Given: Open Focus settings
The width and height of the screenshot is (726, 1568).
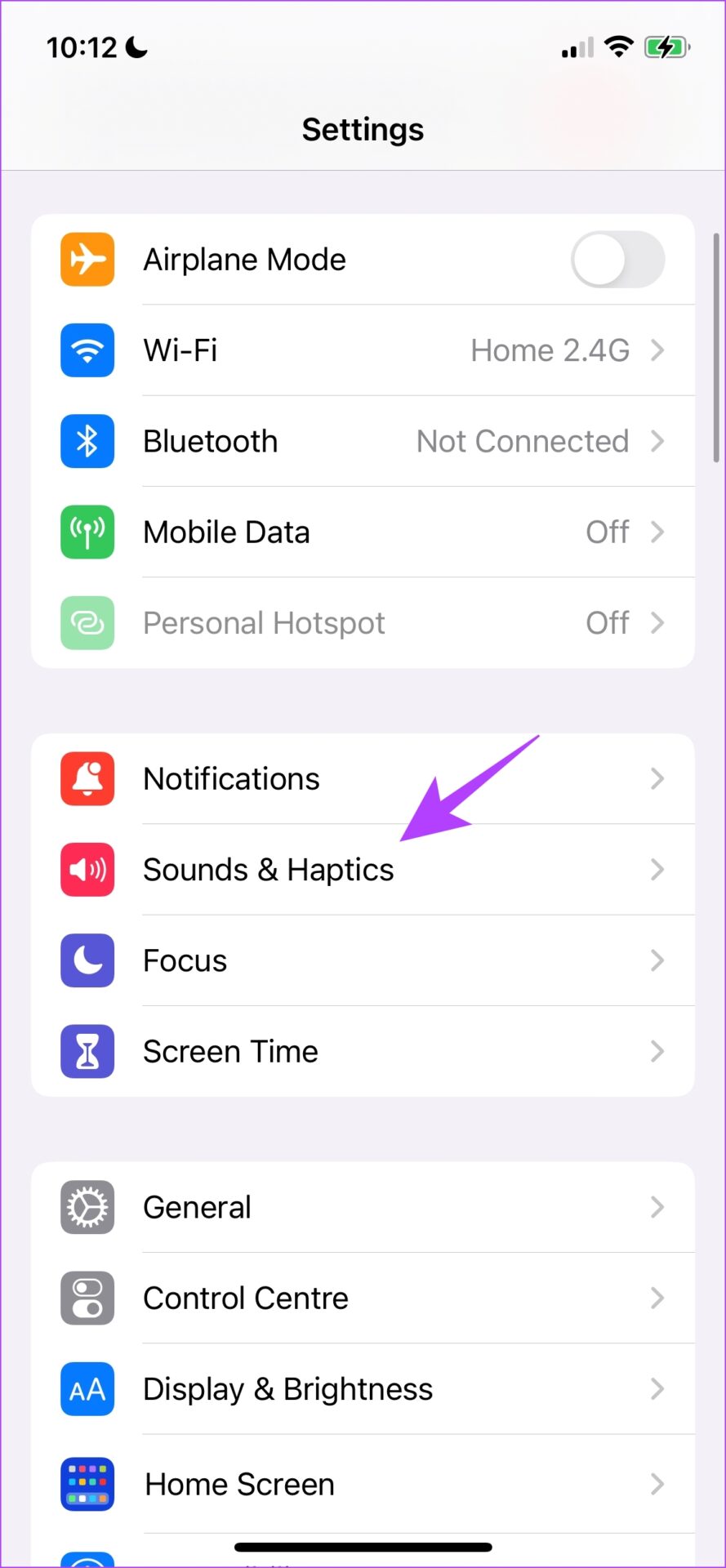Looking at the screenshot, I should 363,960.
